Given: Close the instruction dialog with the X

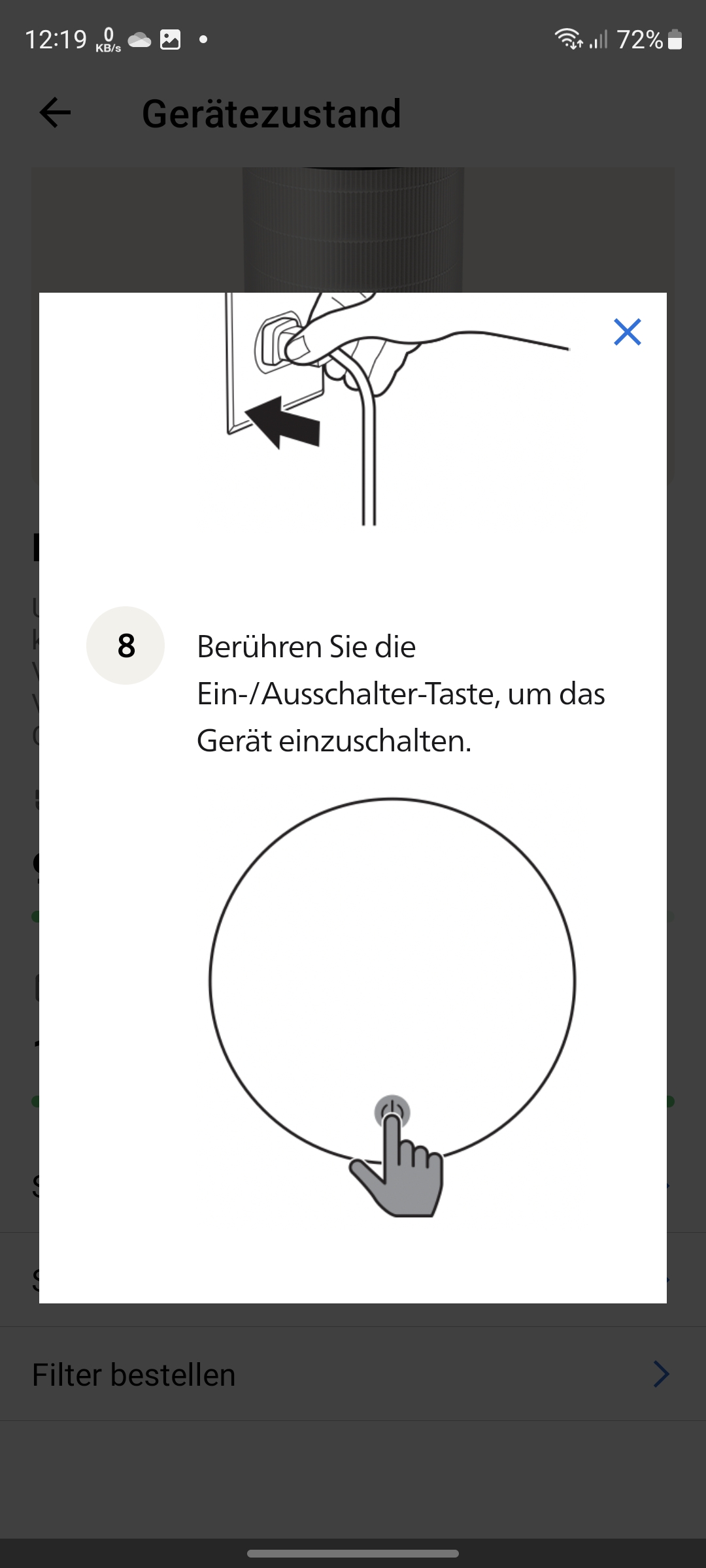Looking at the screenshot, I should tap(627, 332).
